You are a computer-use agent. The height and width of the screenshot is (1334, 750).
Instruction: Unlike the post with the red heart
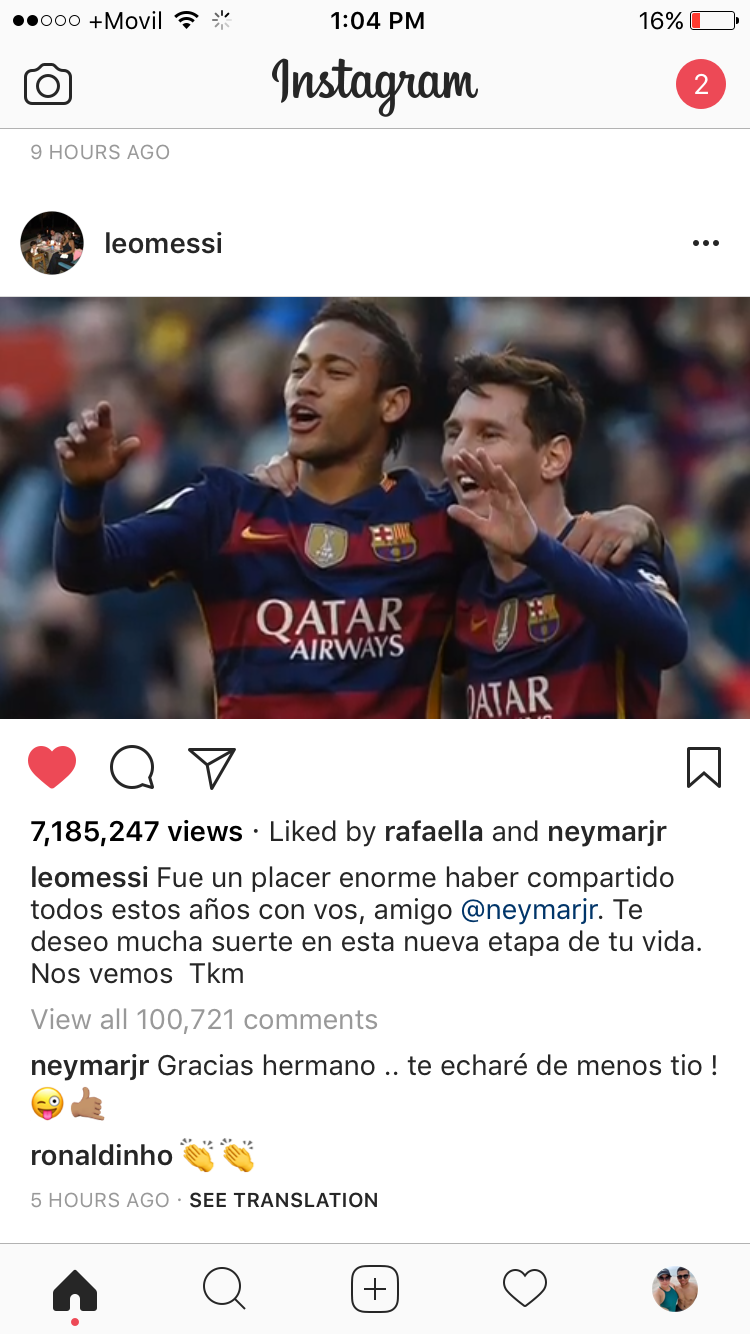tap(52, 768)
